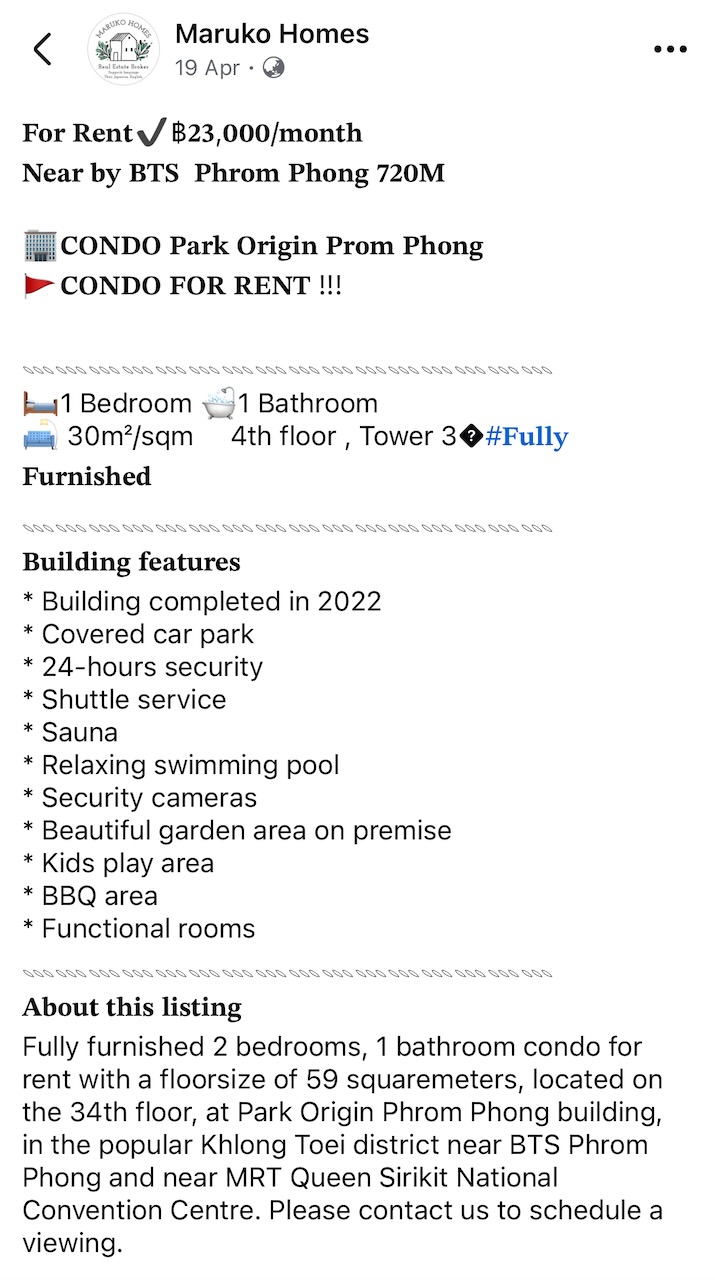
Task: Open the post's three-dot options menu
Action: (x=669, y=48)
